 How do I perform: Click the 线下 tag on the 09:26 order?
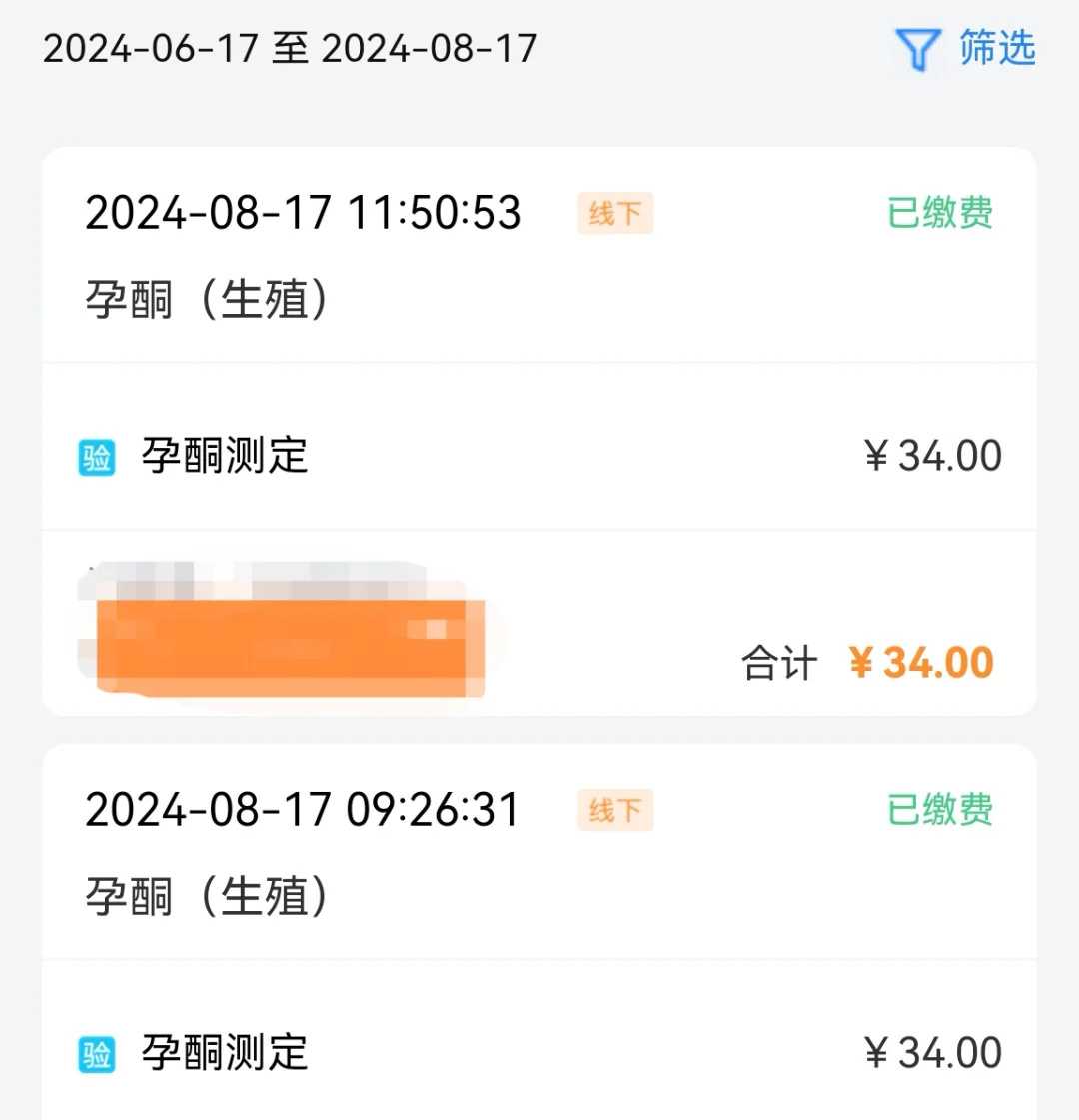614,811
